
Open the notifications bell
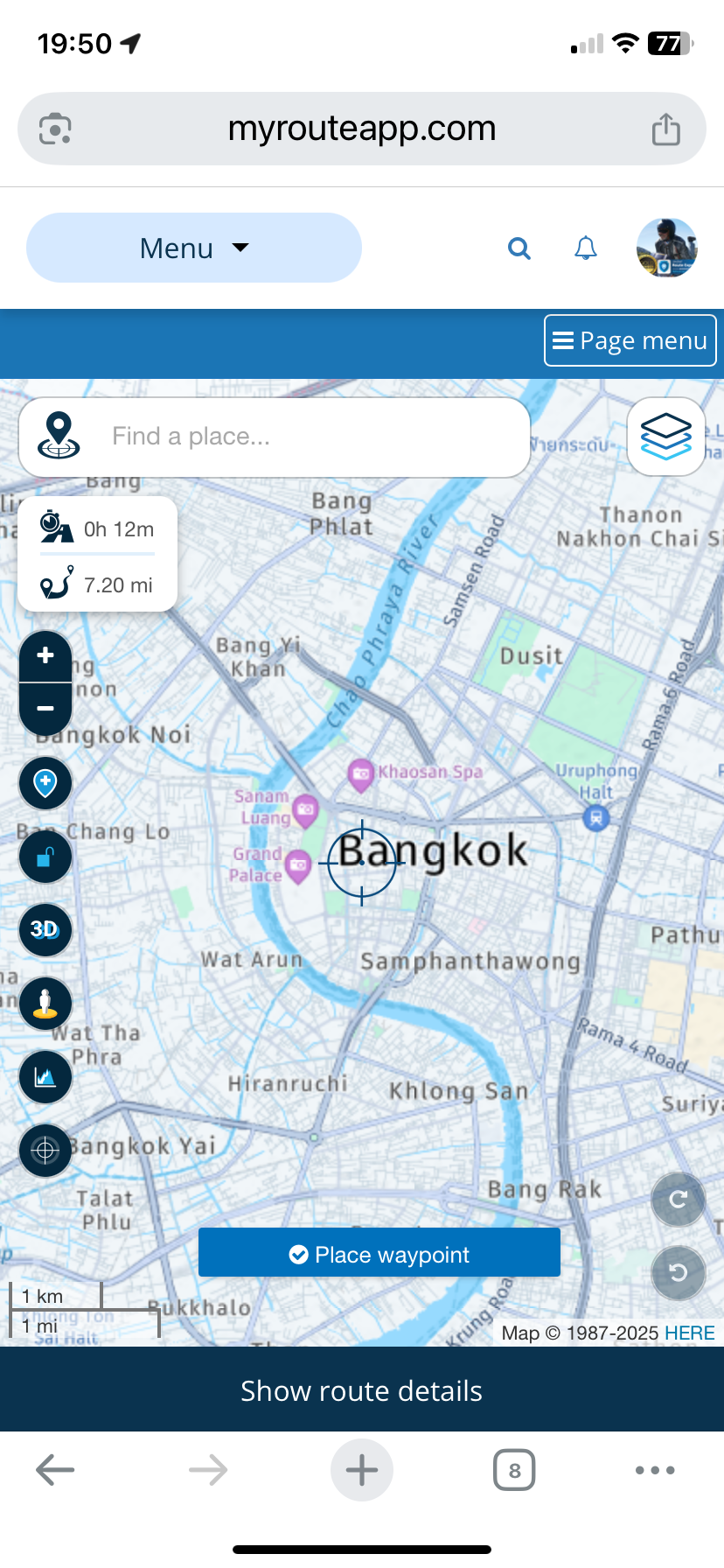tap(585, 248)
